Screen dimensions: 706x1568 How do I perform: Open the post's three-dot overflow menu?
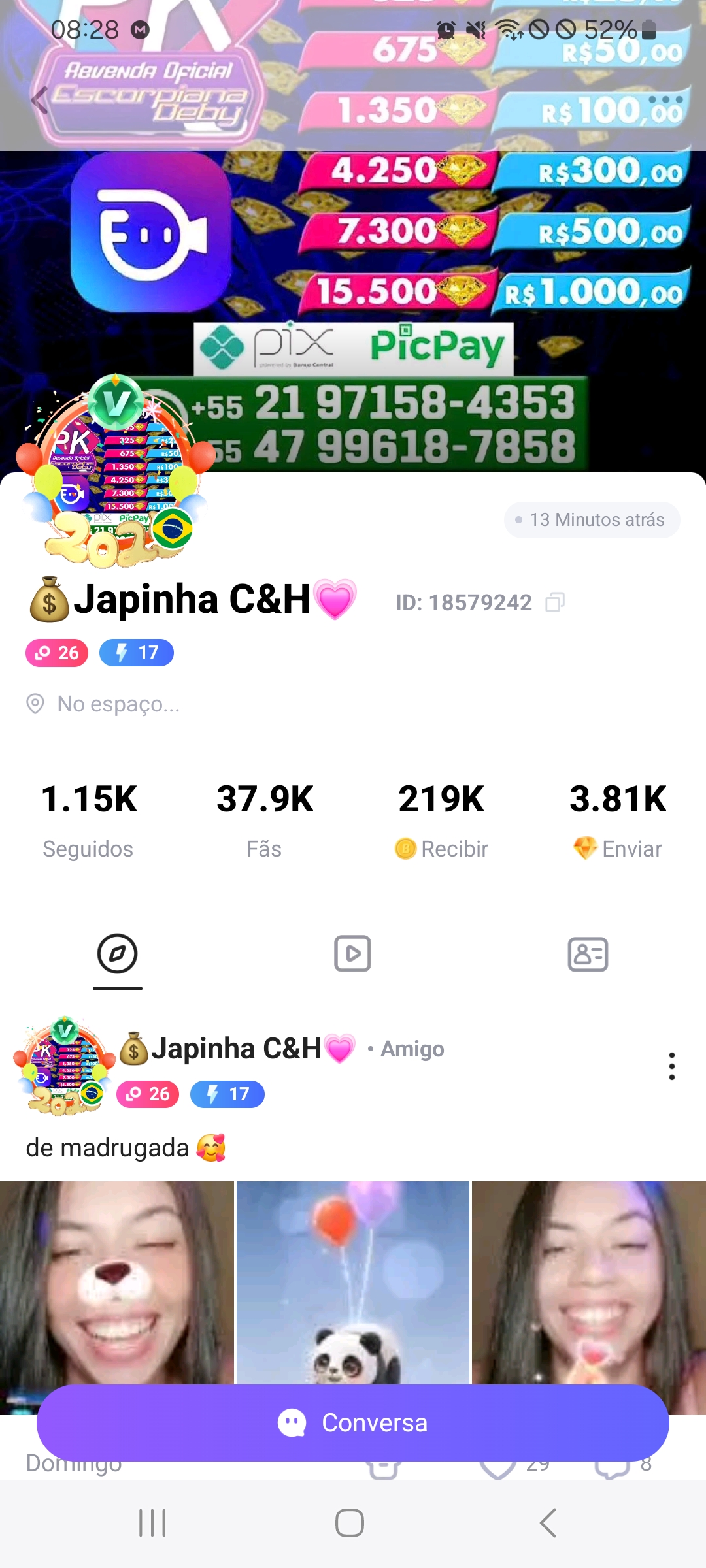pyautogui.click(x=671, y=1066)
